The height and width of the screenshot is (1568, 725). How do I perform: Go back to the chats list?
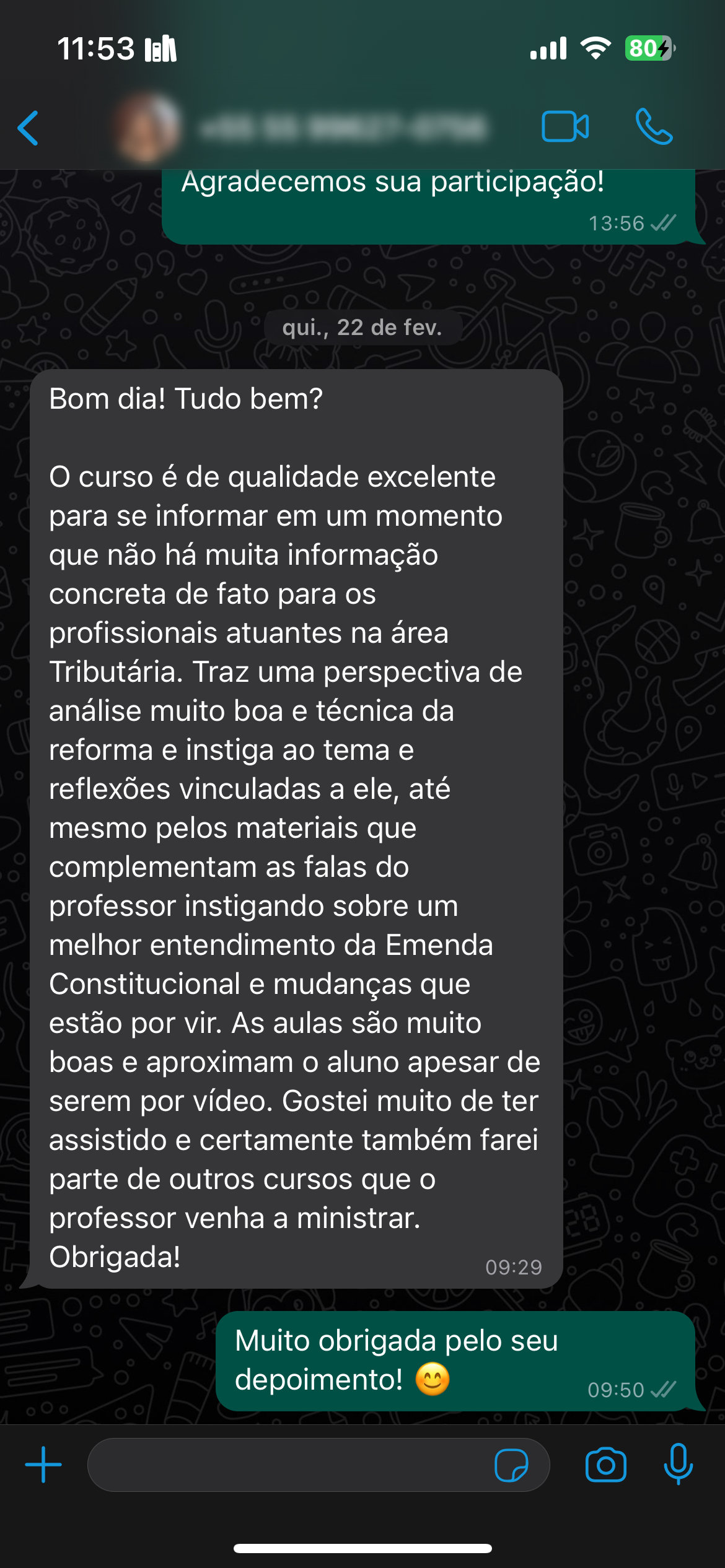[x=29, y=128]
